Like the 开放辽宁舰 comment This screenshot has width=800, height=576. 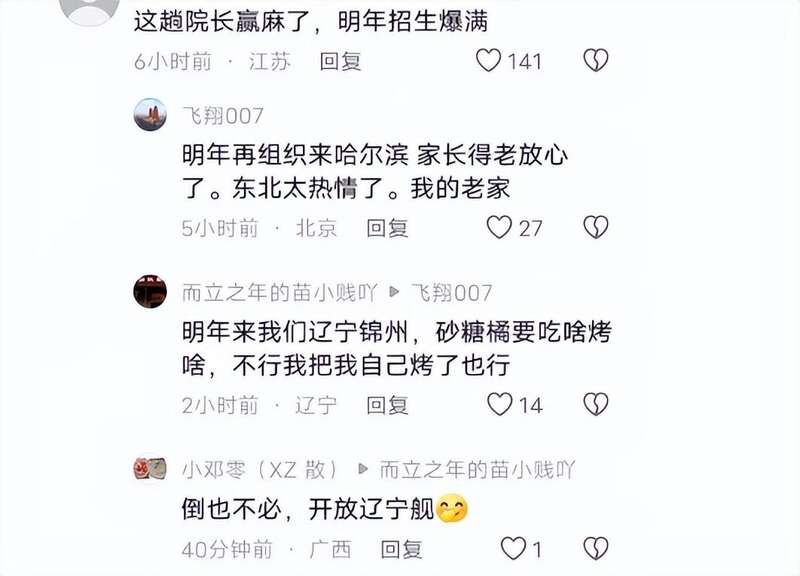[x=513, y=549]
